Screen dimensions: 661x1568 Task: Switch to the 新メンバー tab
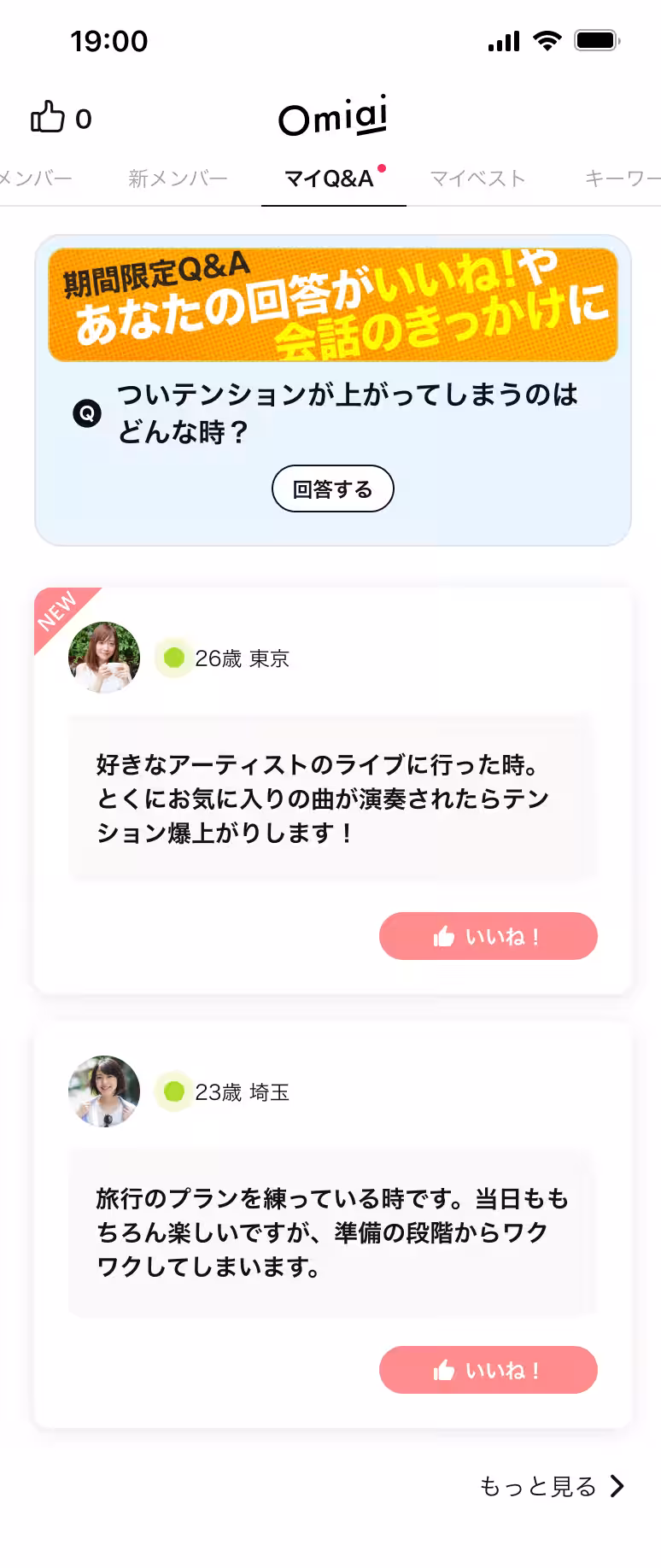tap(177, 178)
